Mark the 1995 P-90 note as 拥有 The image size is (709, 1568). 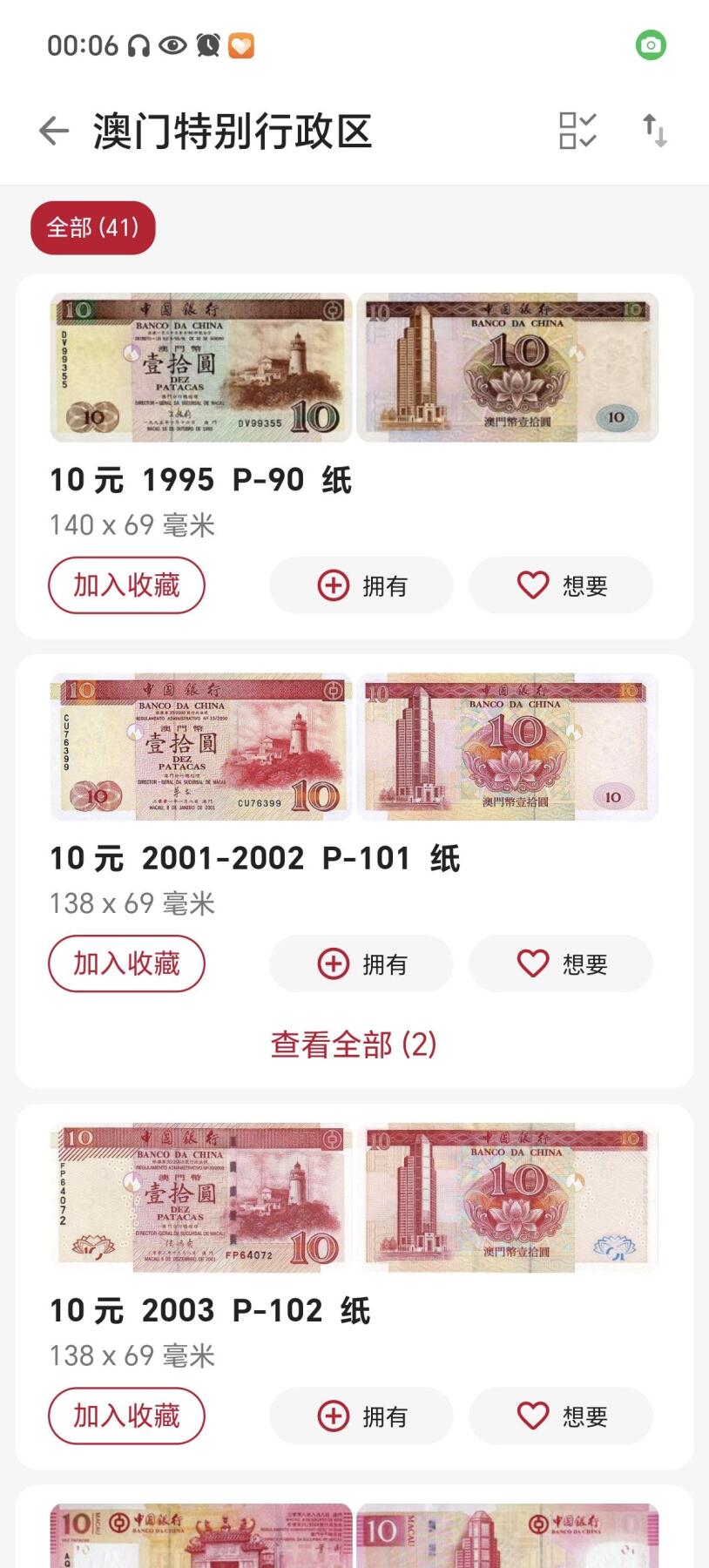click(x=361, y=585)
